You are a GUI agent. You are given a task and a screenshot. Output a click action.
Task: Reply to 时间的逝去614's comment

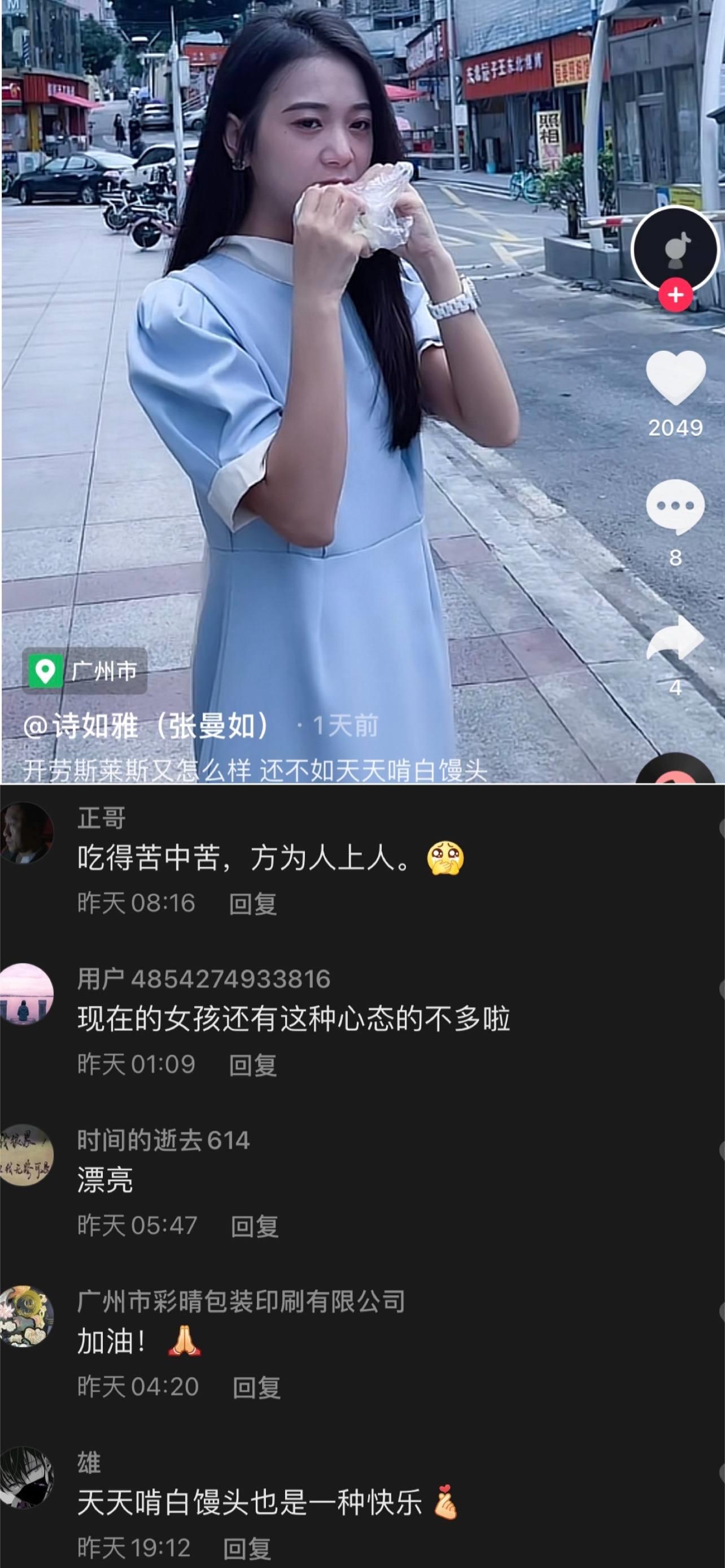point(255,1226)
